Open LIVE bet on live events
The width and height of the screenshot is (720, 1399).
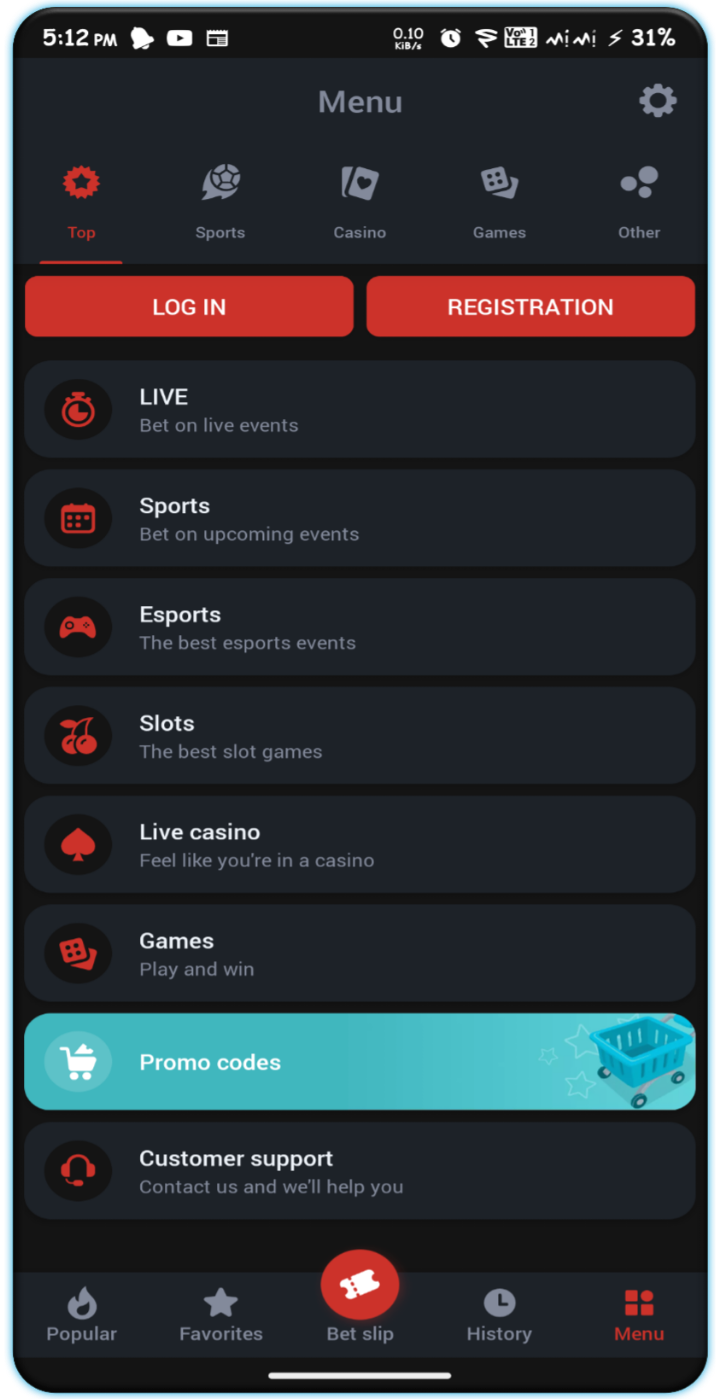(359, 410)
